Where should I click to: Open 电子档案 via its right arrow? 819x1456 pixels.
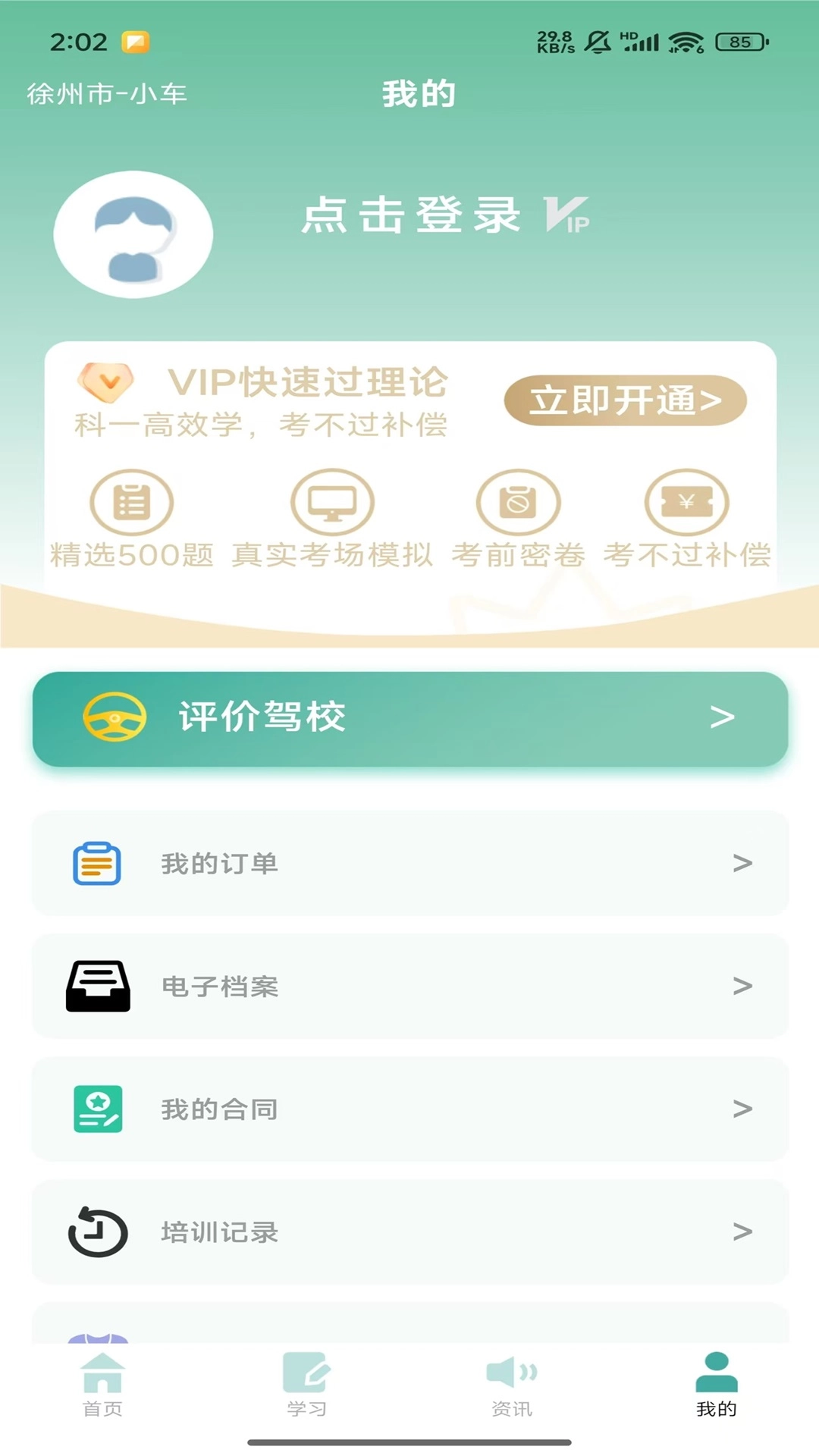pos(742,986)
